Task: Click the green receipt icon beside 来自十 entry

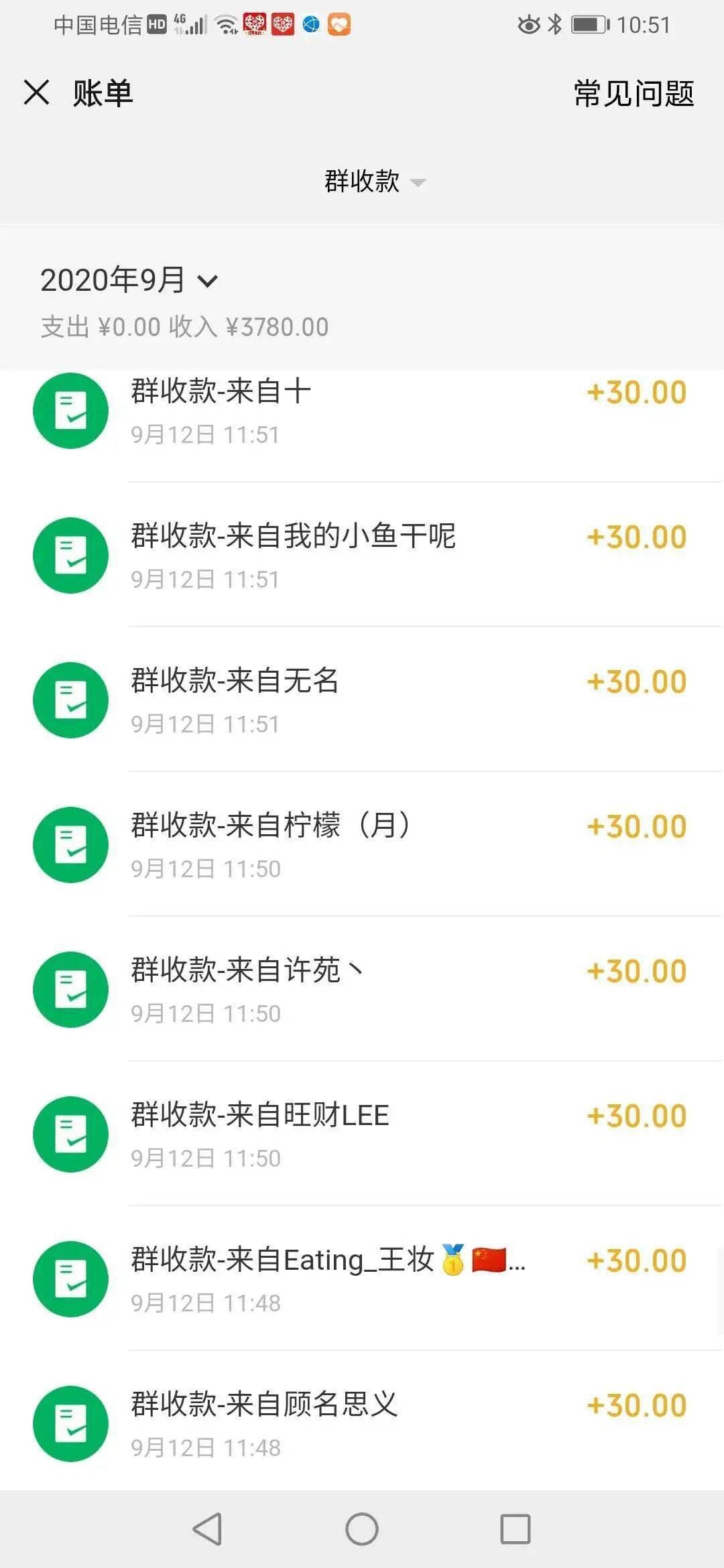Action: tap(70, 411)
